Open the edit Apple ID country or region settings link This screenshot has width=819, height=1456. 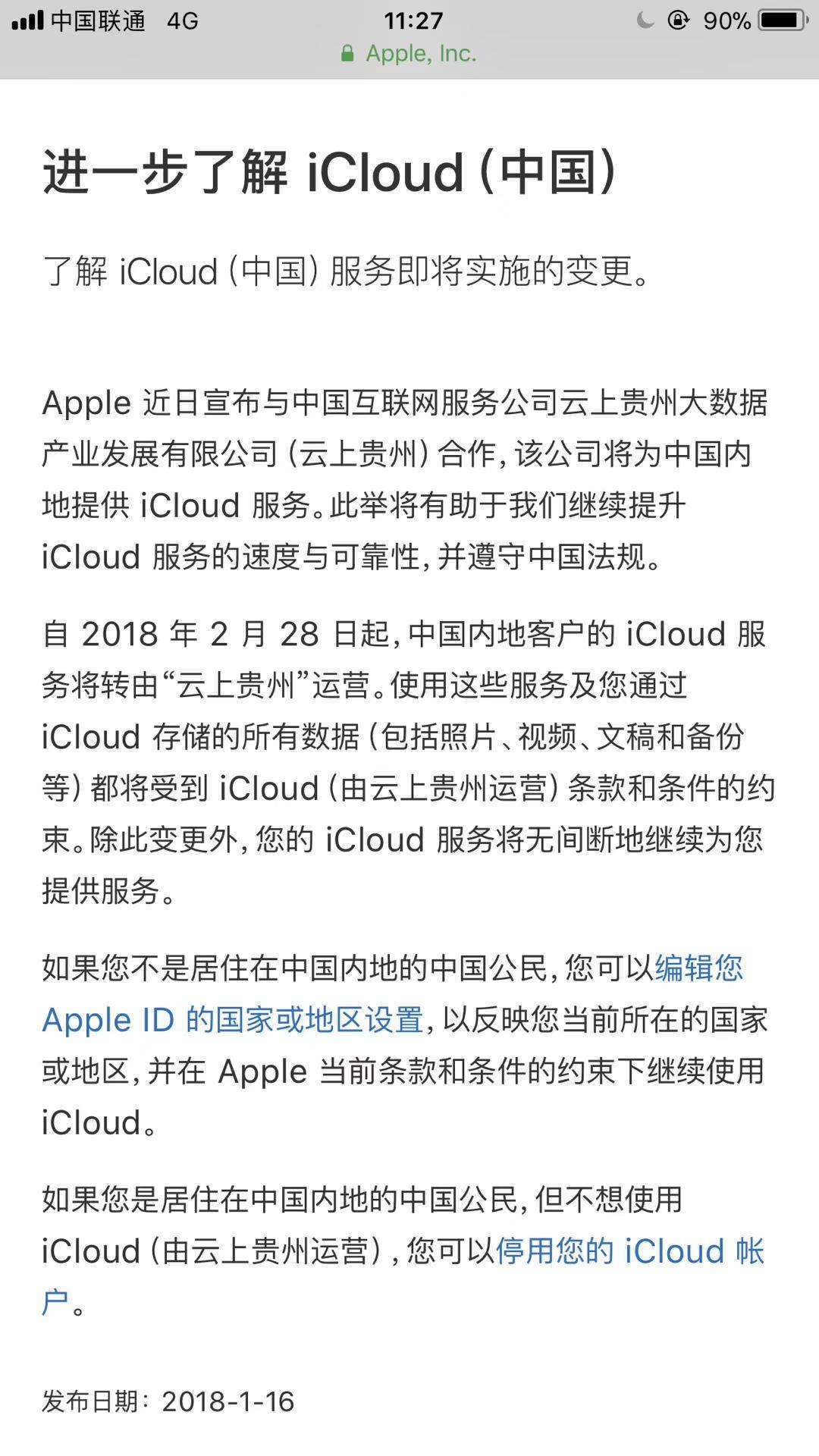coord(232,1020)
